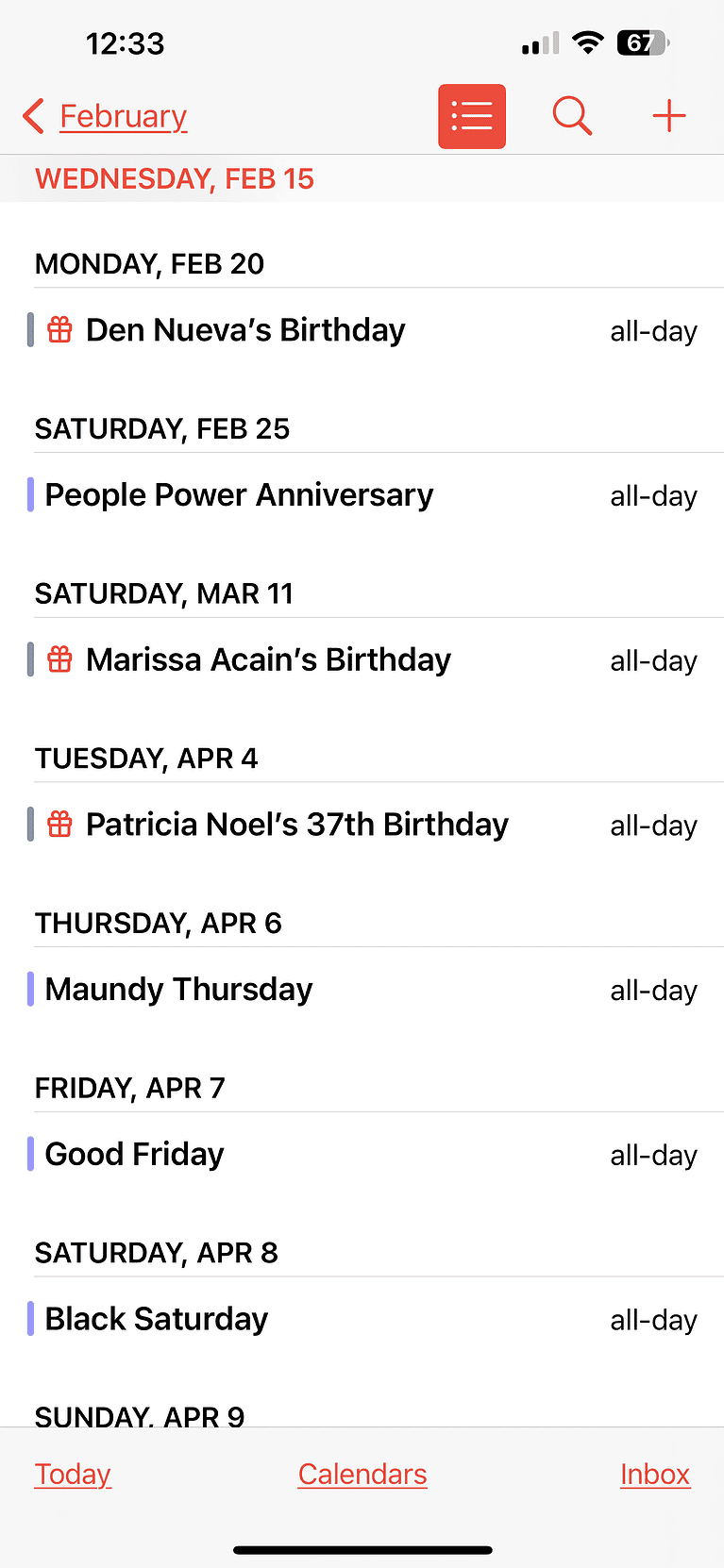Add a new calendar event
The height and width of the screenshot is (1568, 724).
coord(668,117)
